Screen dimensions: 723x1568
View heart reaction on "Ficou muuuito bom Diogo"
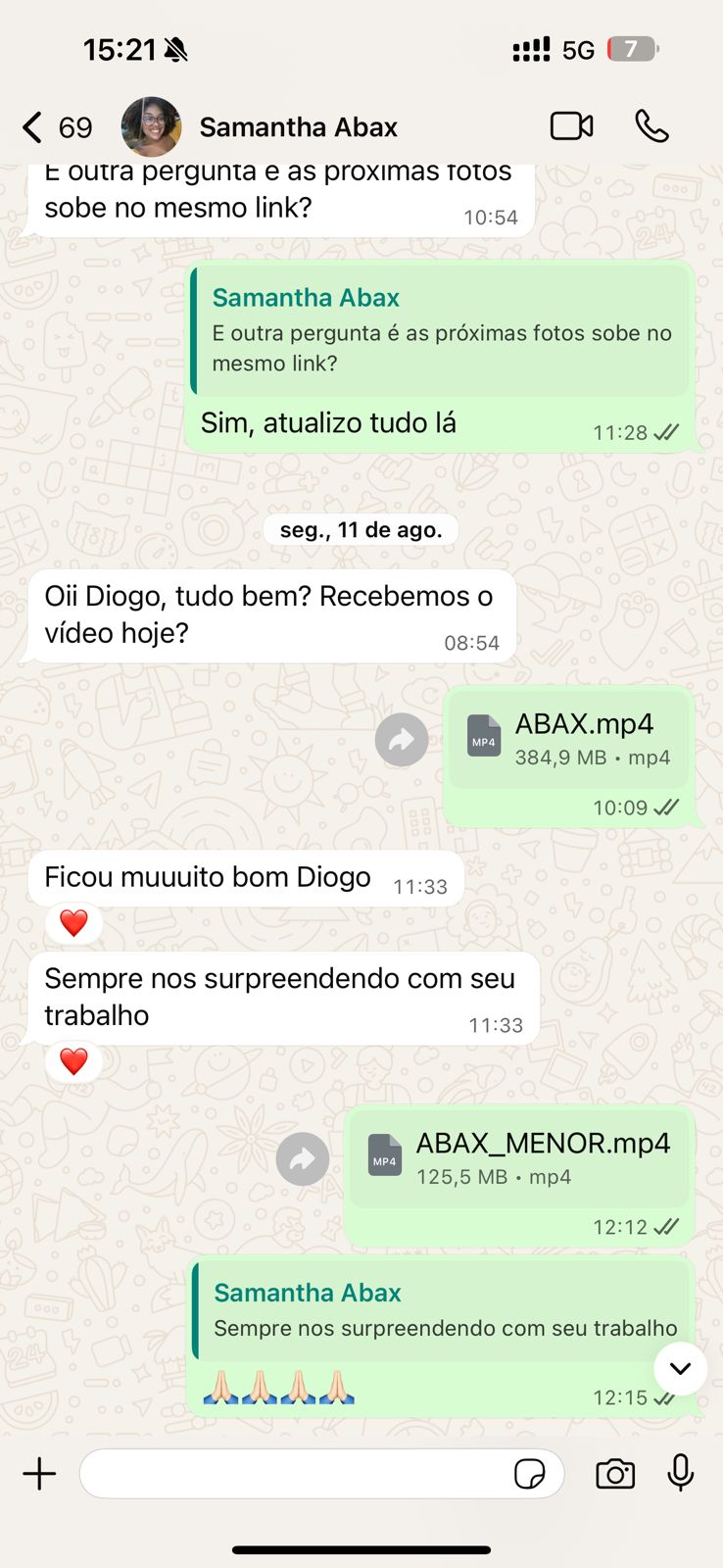(x=73, y=923)
